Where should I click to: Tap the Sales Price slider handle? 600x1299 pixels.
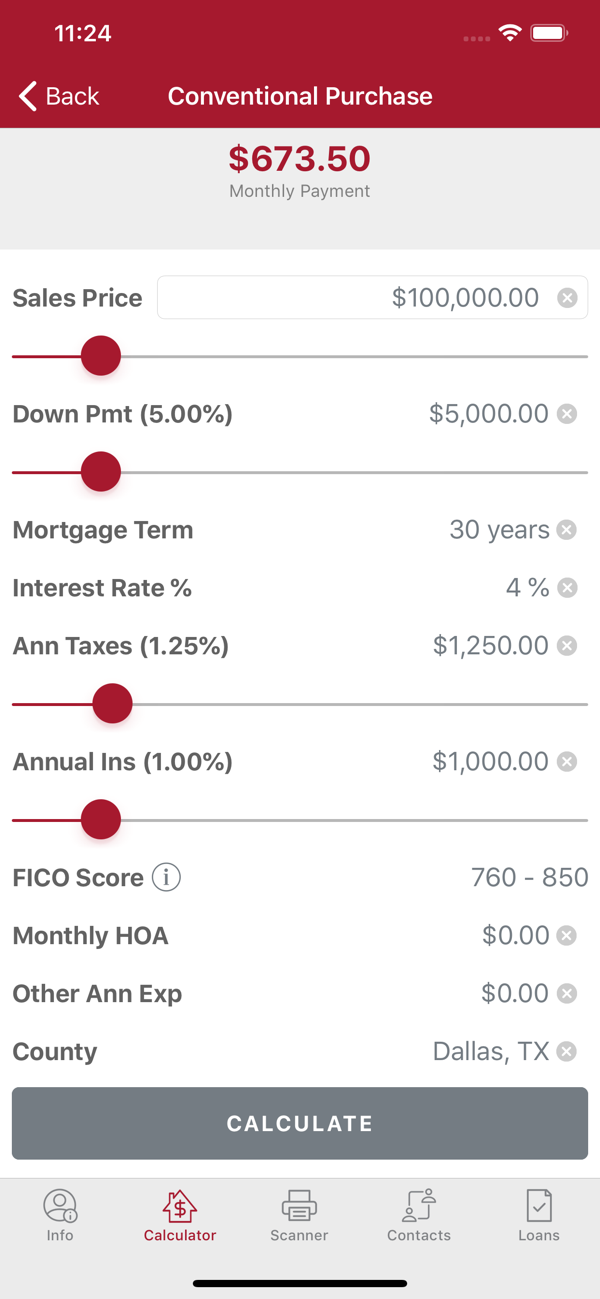tap(101, 356)
